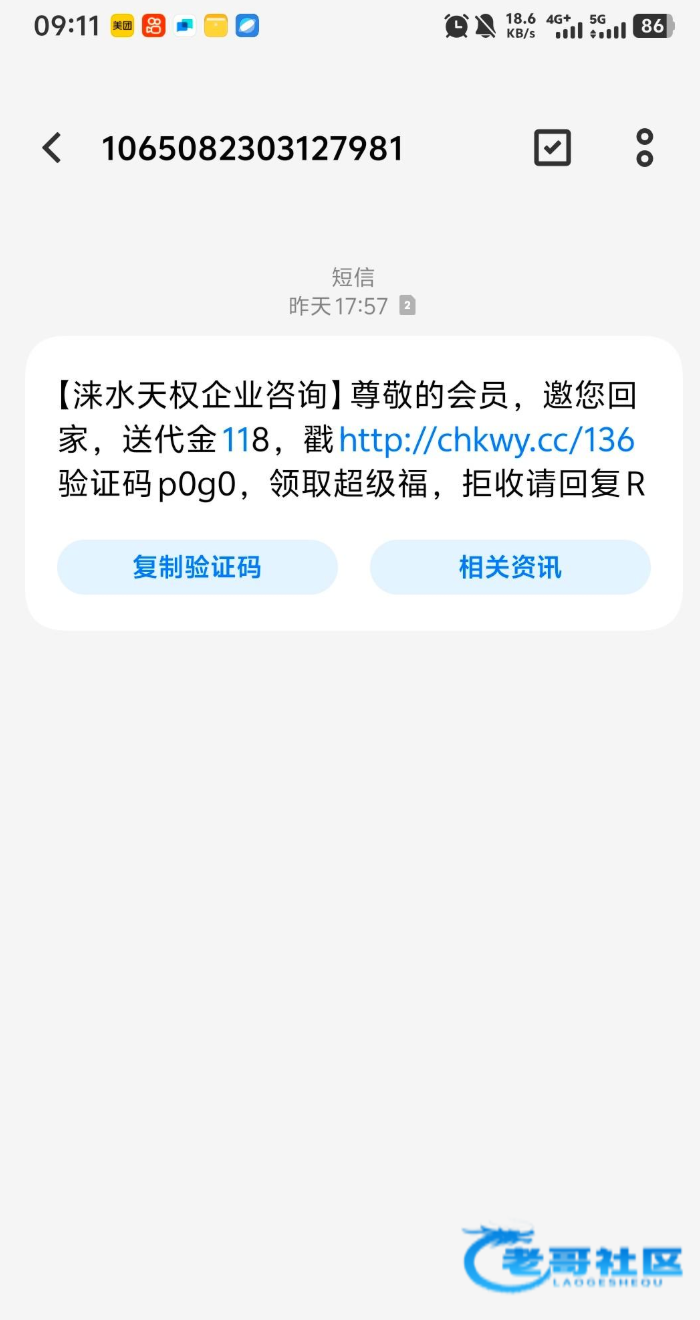Open the http://chkwy.cc/136 link
The width and height of the screenshot is (700, 1320).
click(487, 440)
